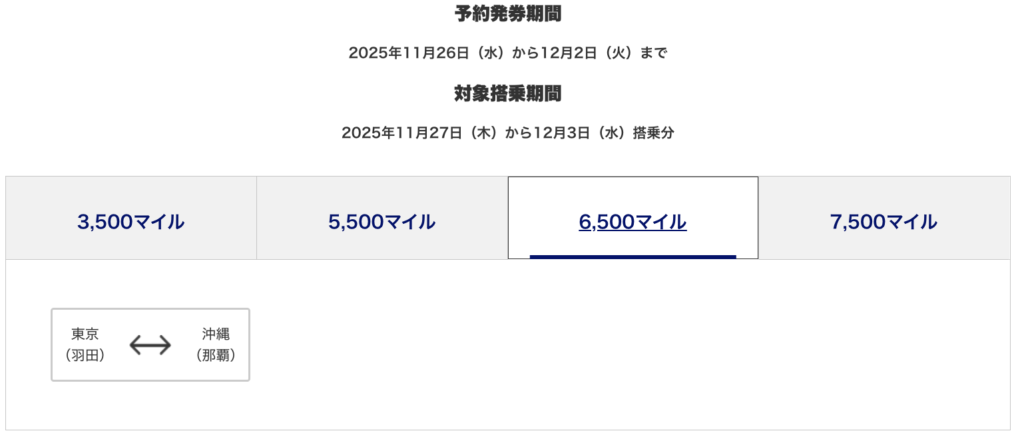The width and height of the screenshot is (1024, 445).
Task: Open the 6,500マイル tab
Action: coord(633,222)
